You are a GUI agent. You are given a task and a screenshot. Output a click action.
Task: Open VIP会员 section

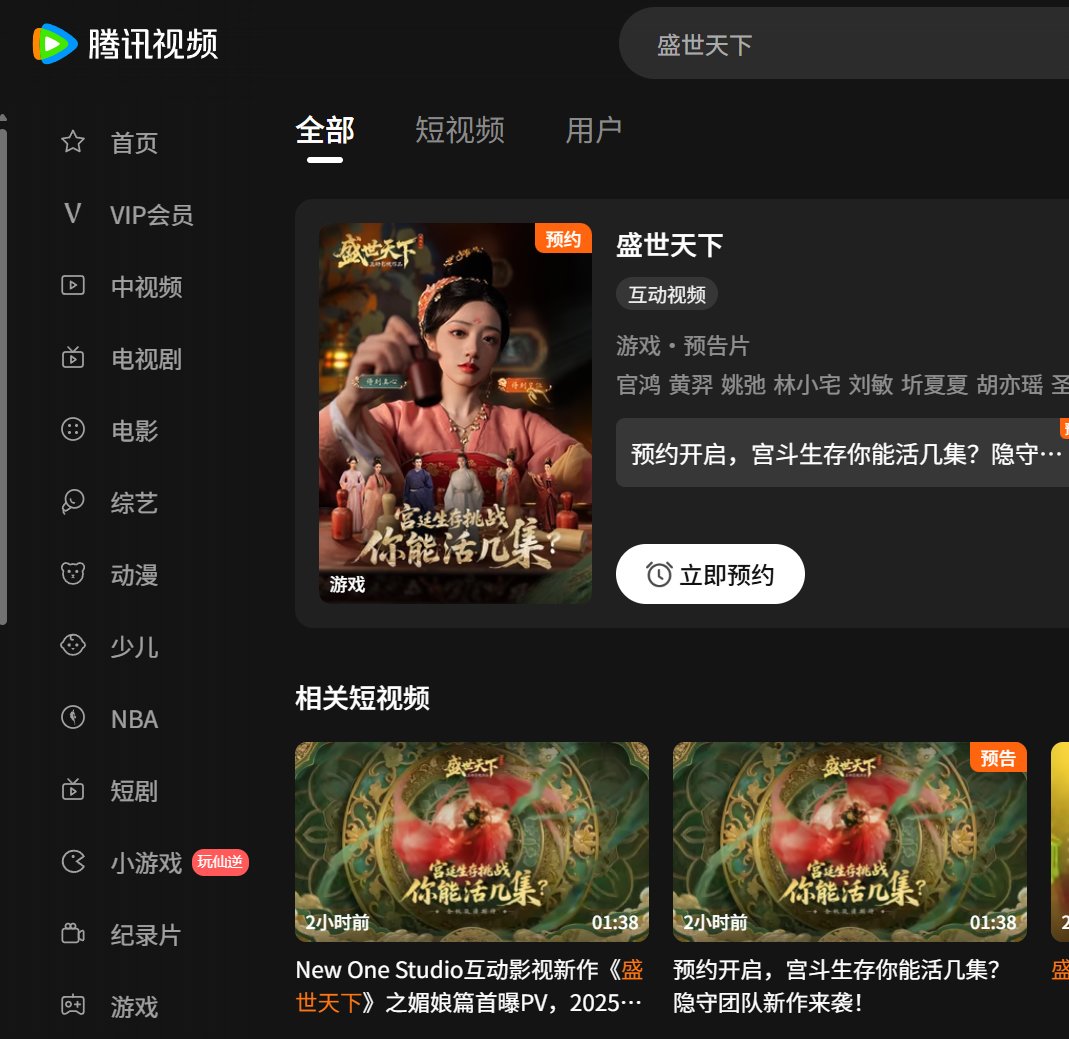(x=150, y=215)
